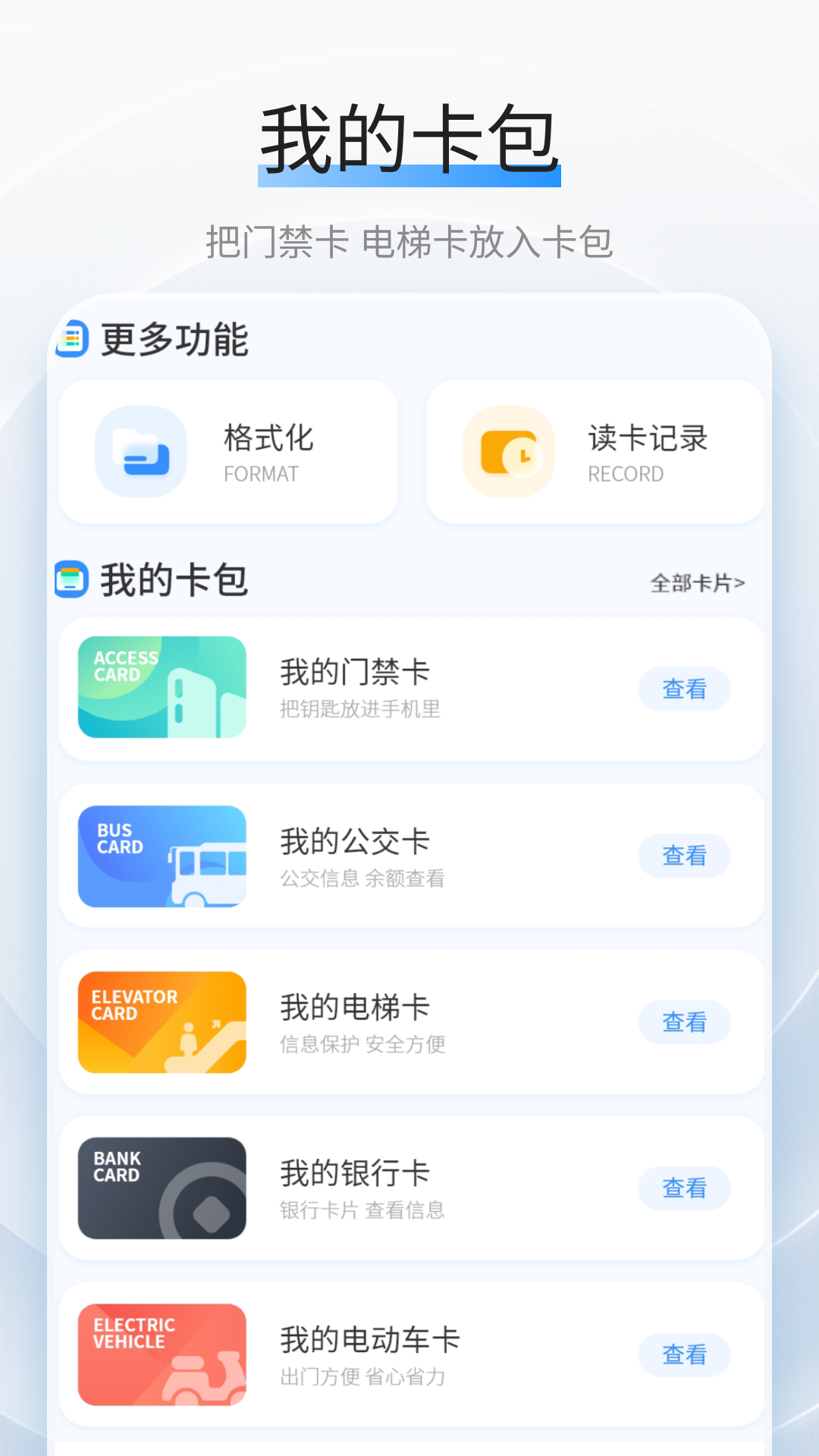
Task: Select the green ACCESS CARD thumbnail
Action: coord(161,686)
